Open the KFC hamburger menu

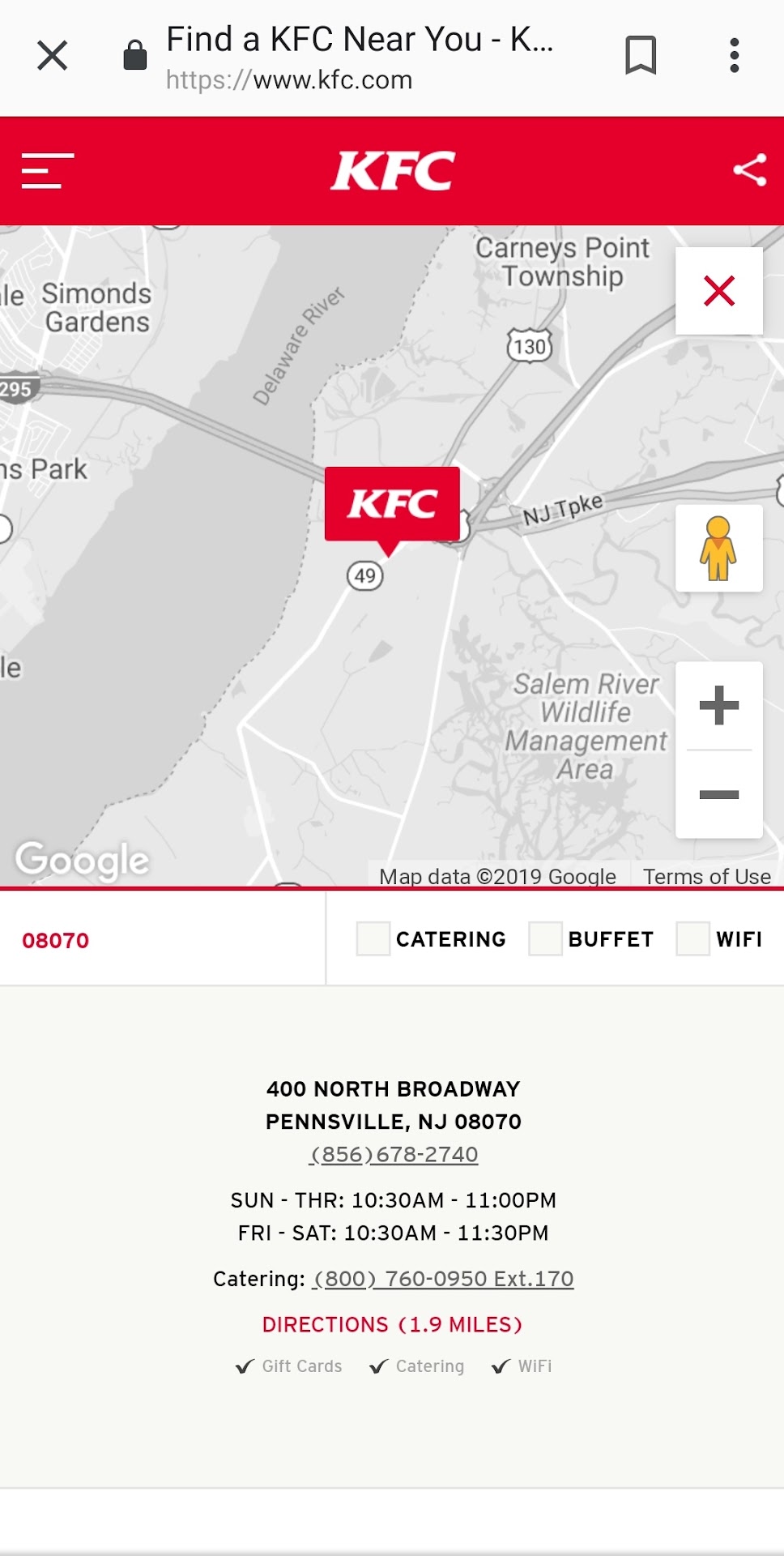48,171
